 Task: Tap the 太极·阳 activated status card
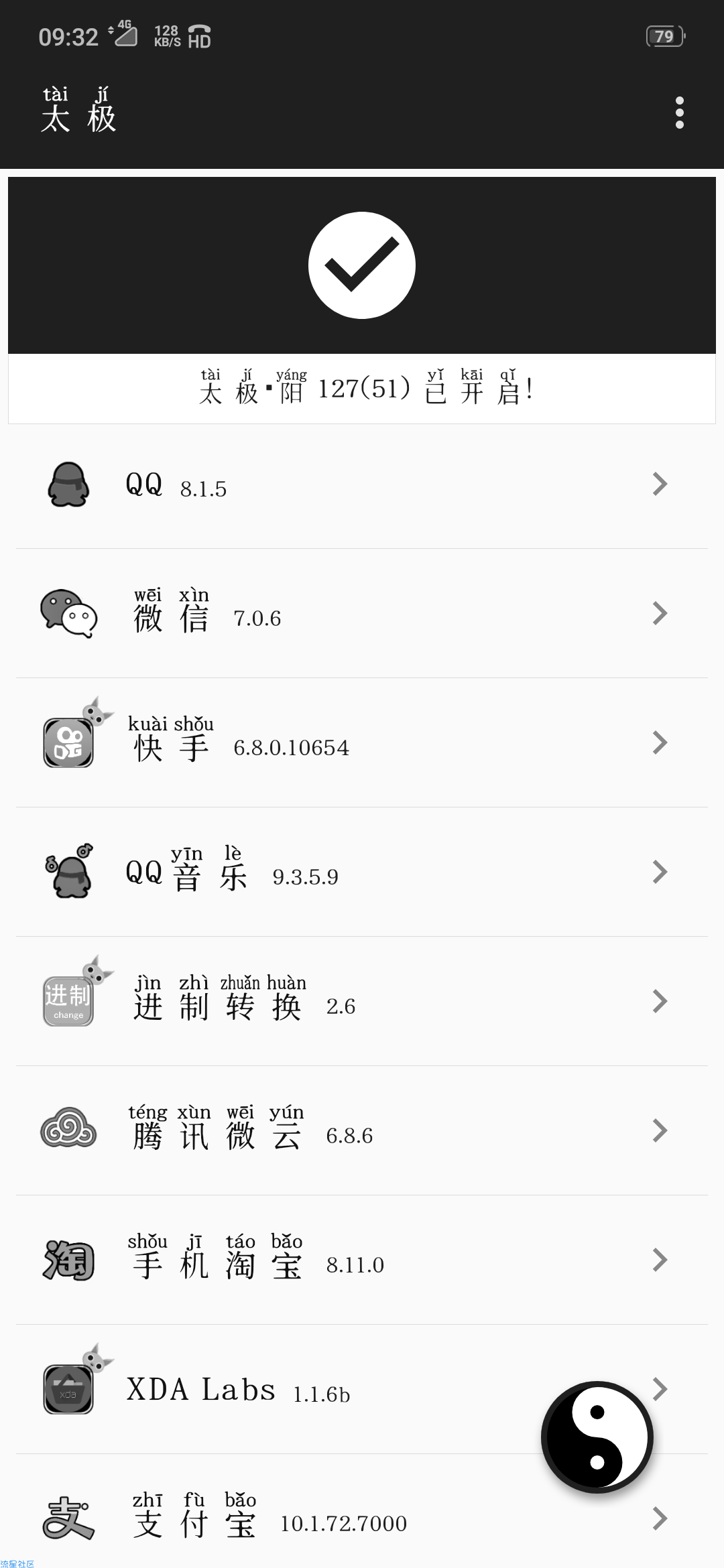pyautogui.click(x=362, y=300)
